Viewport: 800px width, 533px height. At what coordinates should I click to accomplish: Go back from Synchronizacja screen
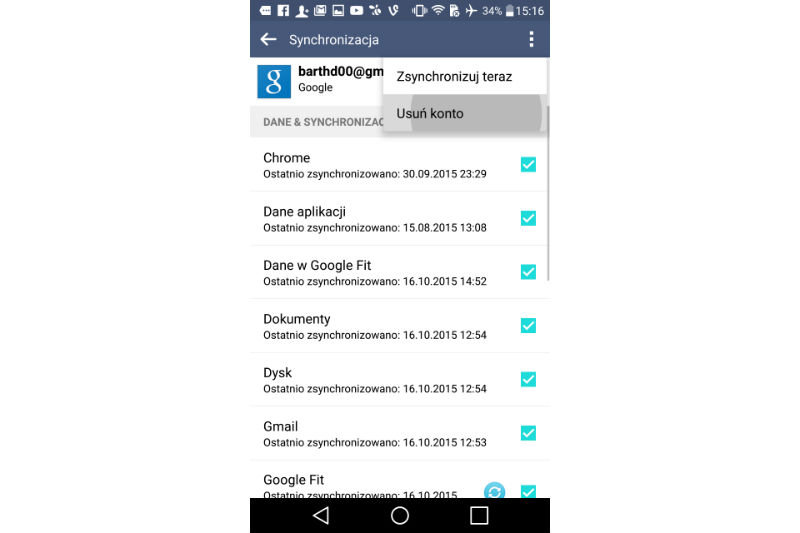(x=268, y=40)
